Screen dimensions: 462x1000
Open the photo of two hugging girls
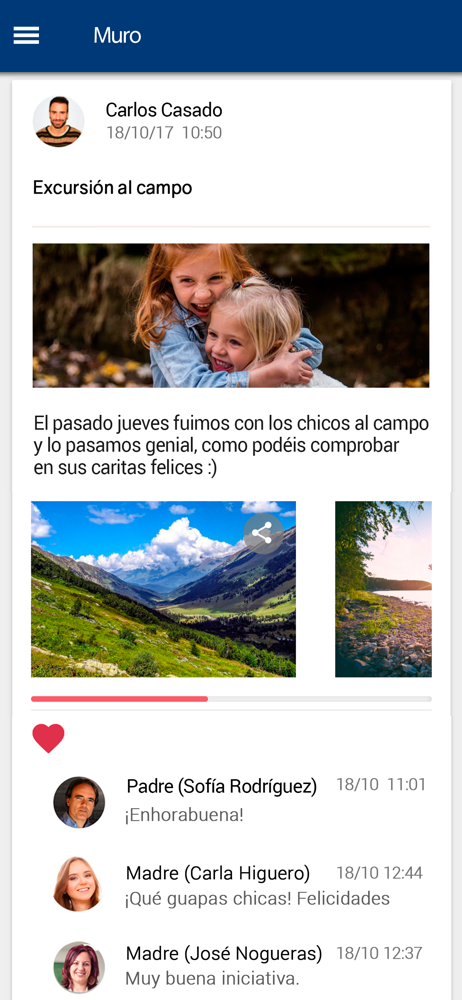pos(231,316)
